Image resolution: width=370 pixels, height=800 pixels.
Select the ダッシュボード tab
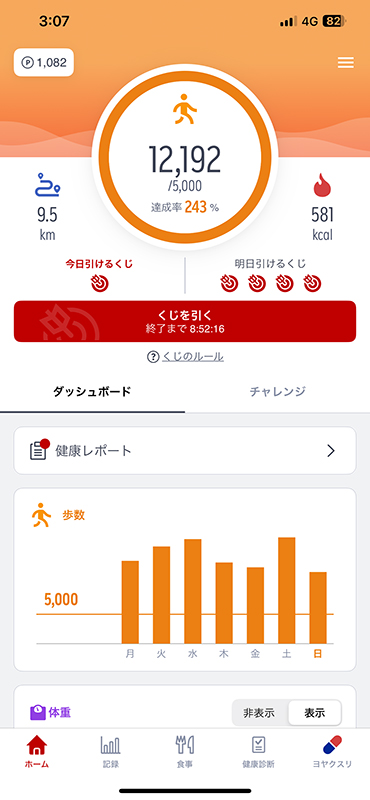(92, 391)
